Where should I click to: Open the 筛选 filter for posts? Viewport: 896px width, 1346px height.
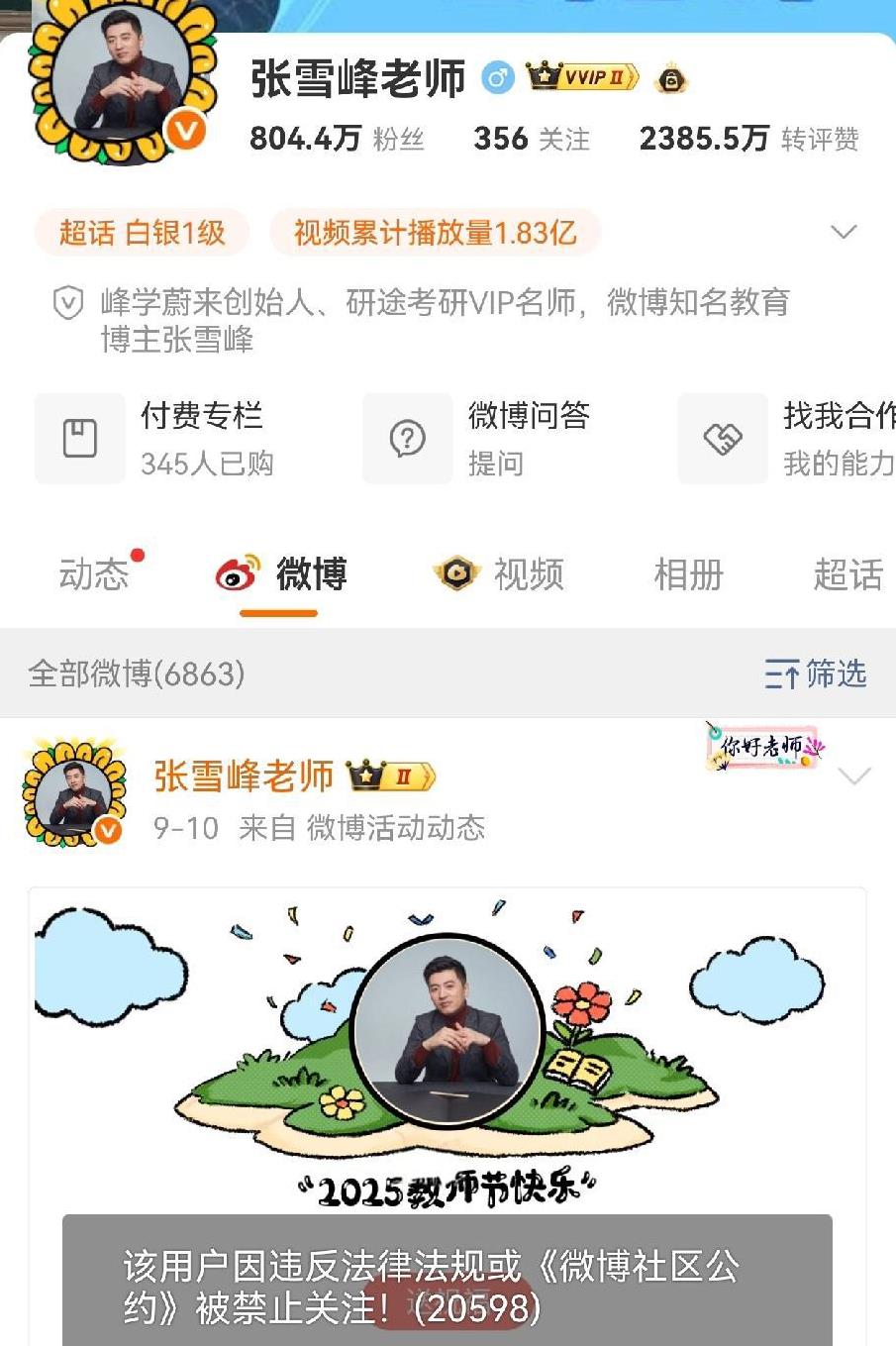pos(816,674)
